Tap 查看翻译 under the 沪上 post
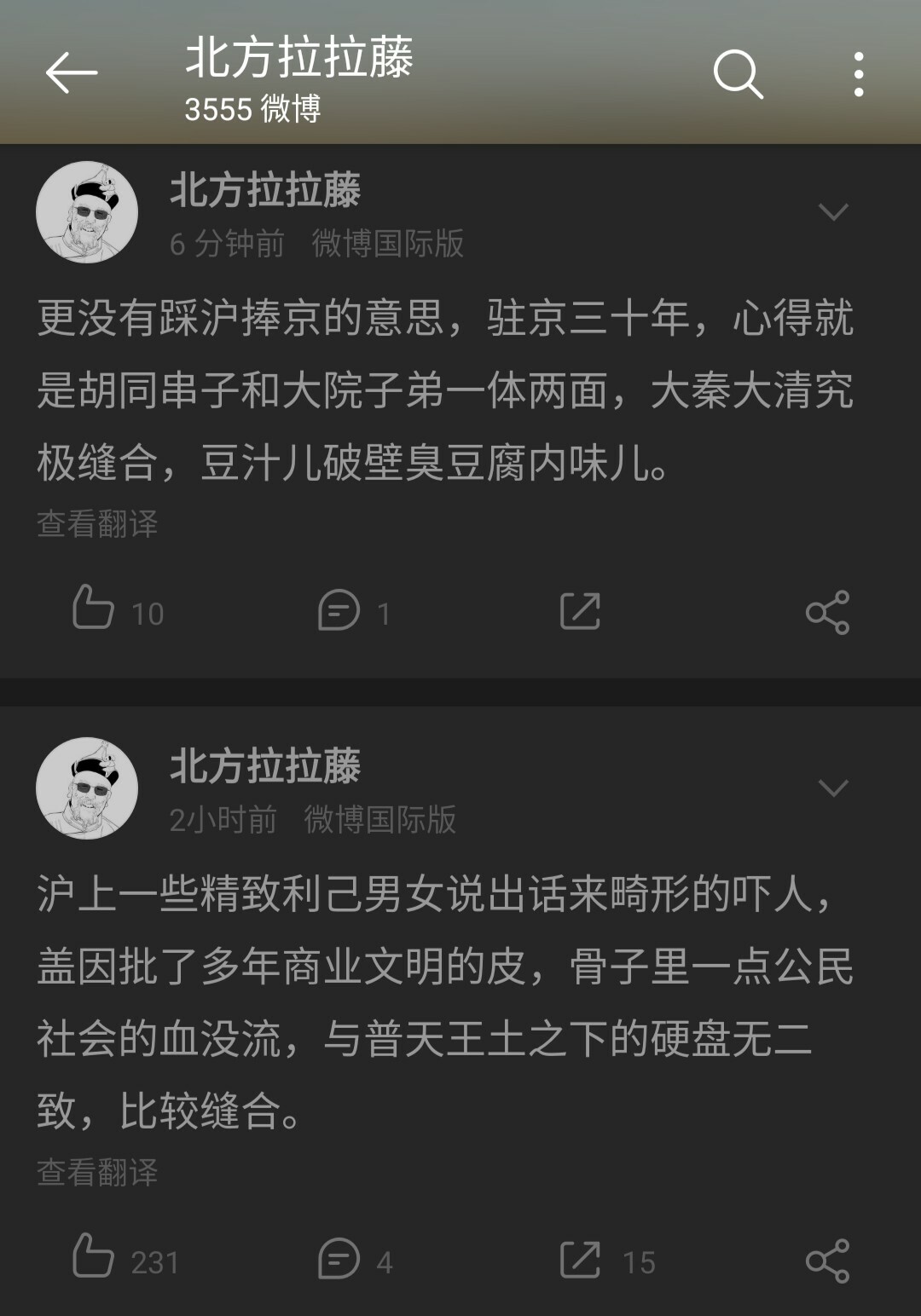Screen dimensions: 921x1316 click(97, 1172)
